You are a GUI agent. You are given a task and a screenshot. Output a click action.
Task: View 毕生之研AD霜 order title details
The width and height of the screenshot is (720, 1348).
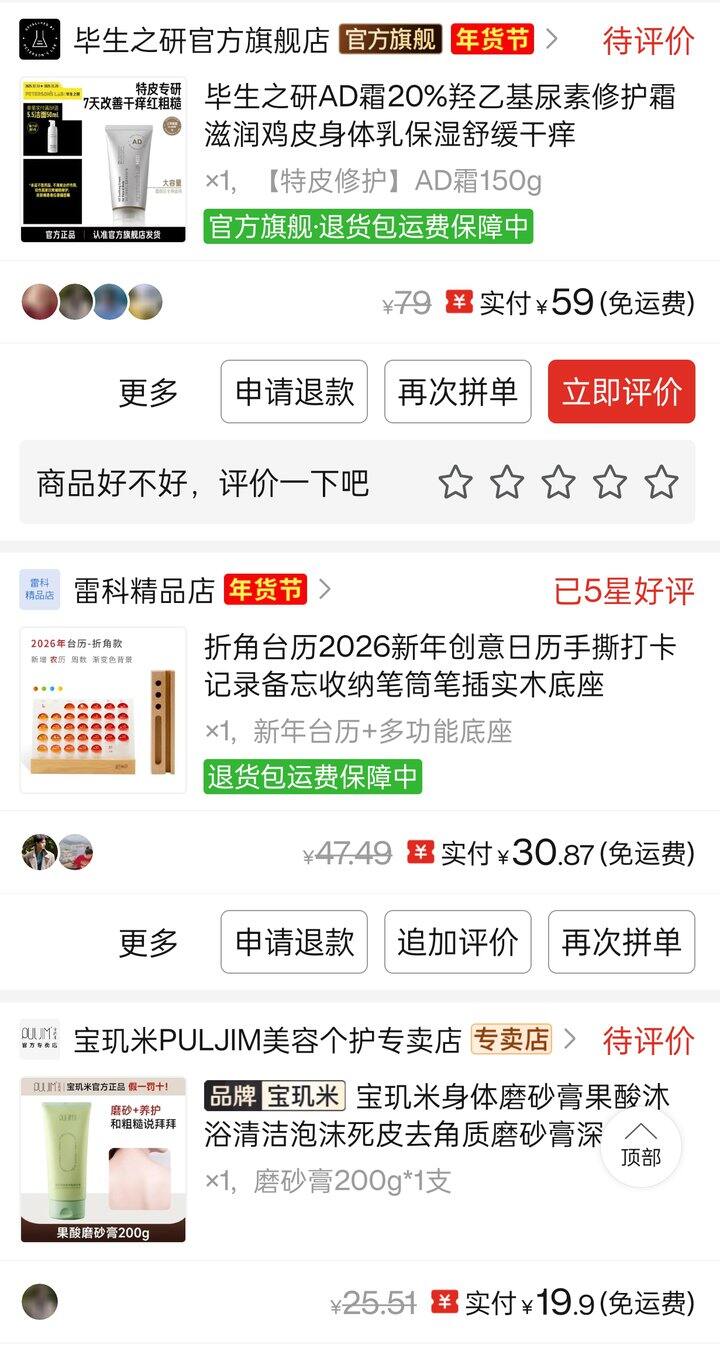440,115
